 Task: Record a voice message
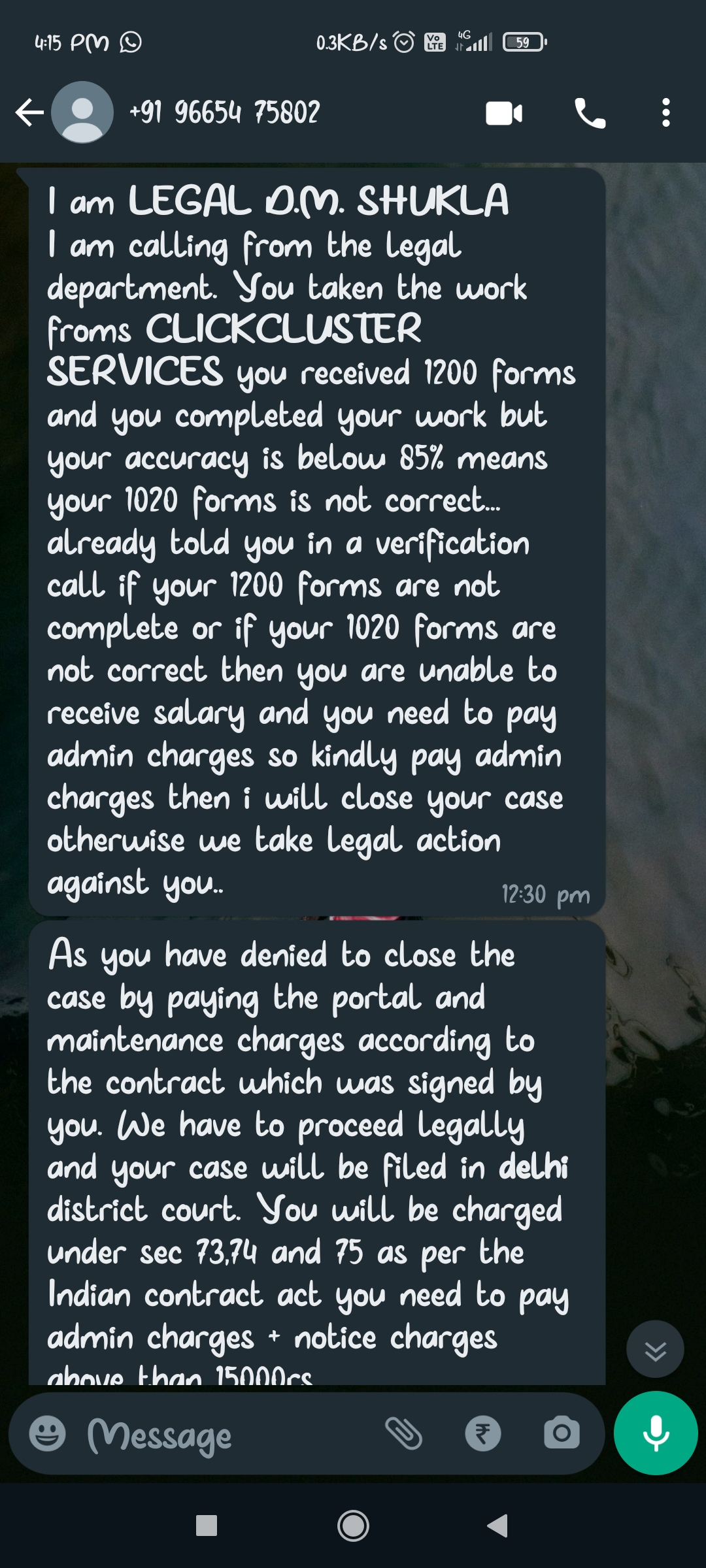tap(656, 1433)
